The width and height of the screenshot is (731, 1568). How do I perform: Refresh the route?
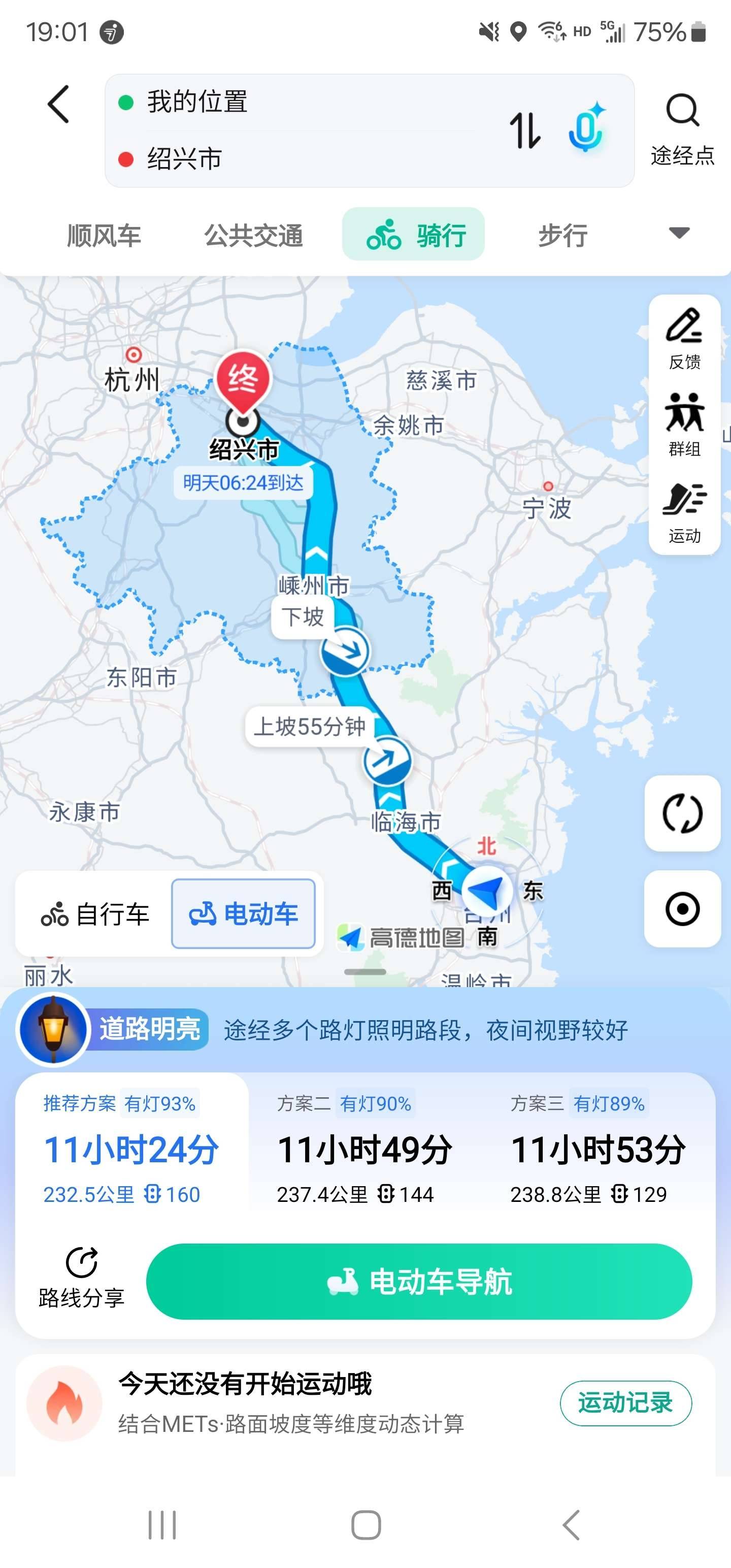click(x=682, y=812)
